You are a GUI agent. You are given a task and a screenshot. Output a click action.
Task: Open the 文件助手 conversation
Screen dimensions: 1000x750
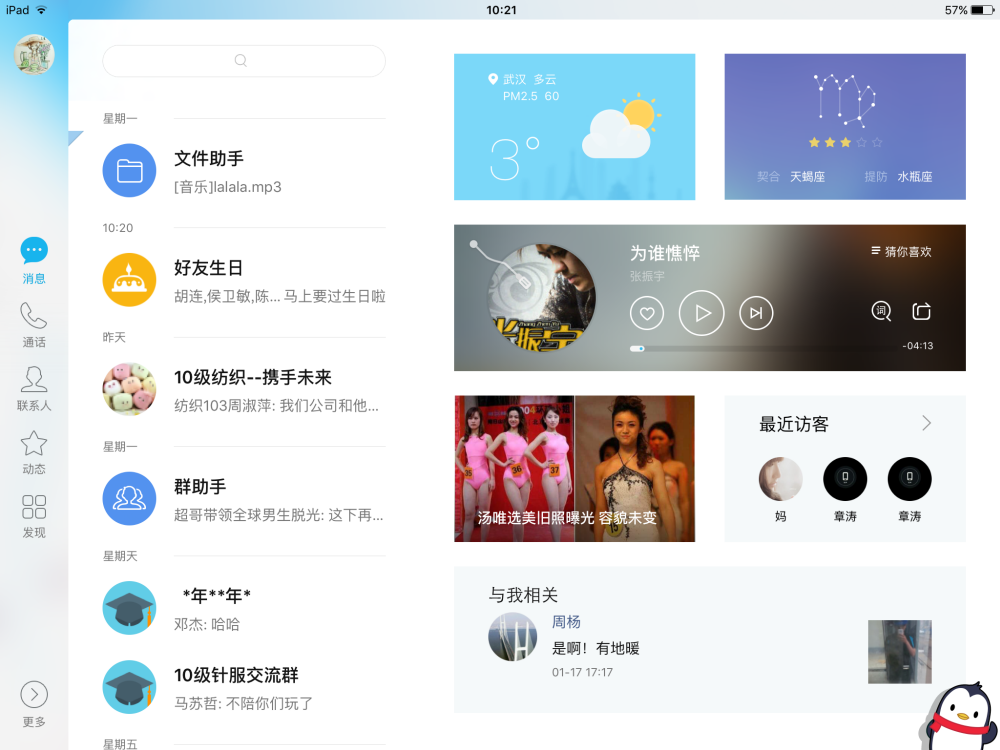click(x=243, y=171)
